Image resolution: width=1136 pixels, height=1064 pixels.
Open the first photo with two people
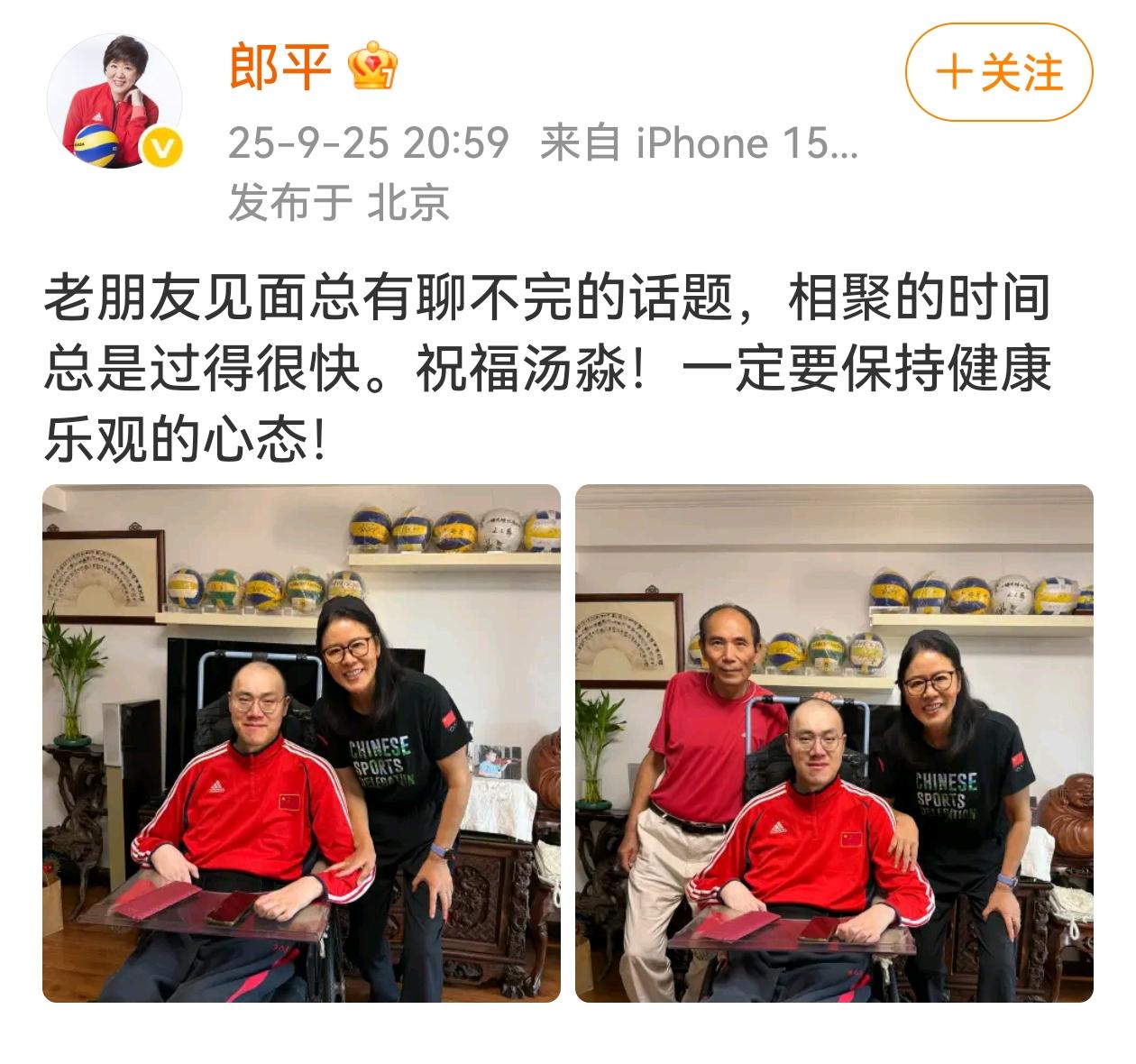301,743
